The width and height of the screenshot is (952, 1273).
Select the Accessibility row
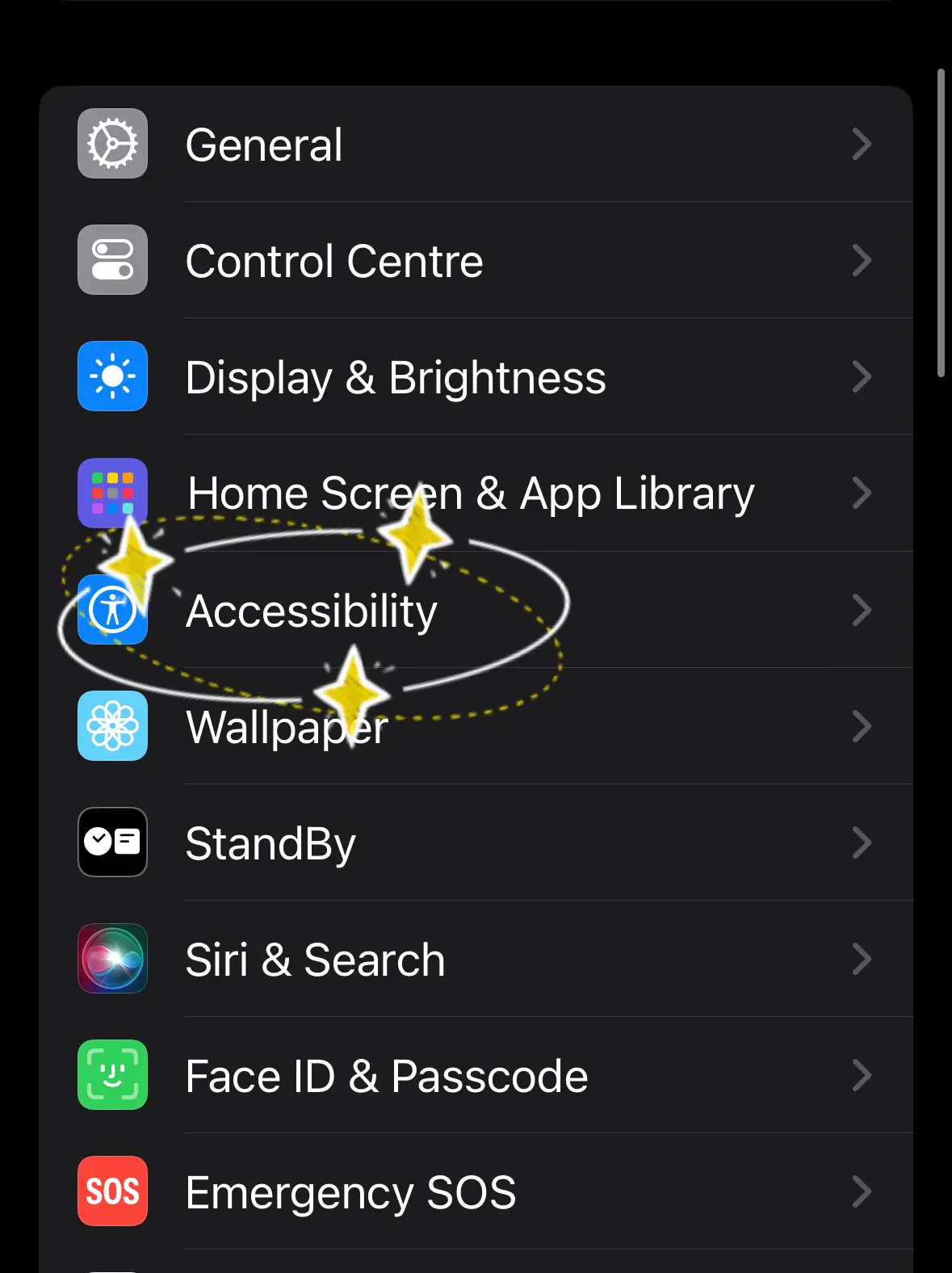click(476, 611)
